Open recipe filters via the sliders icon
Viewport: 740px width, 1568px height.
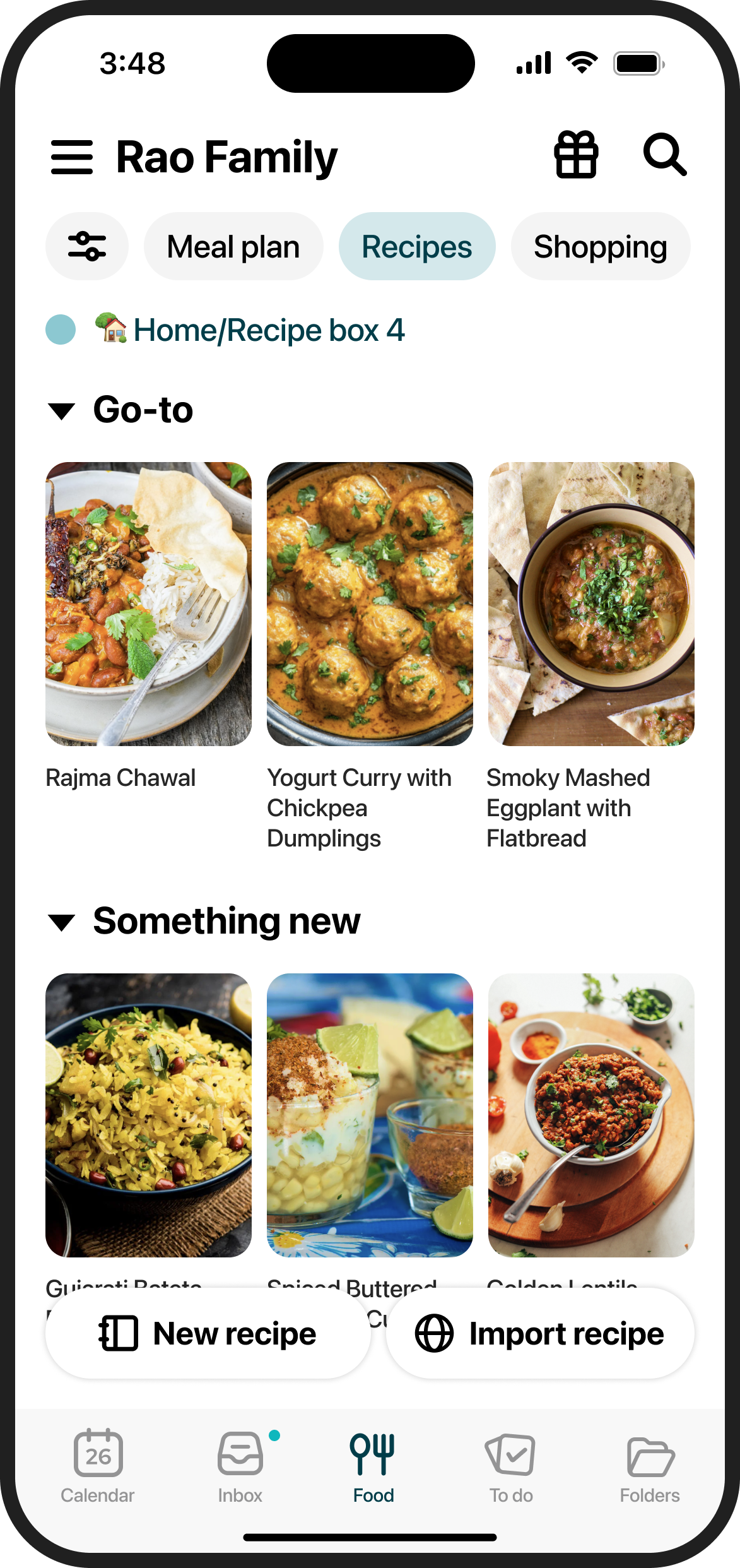click(x=87, y=246)
